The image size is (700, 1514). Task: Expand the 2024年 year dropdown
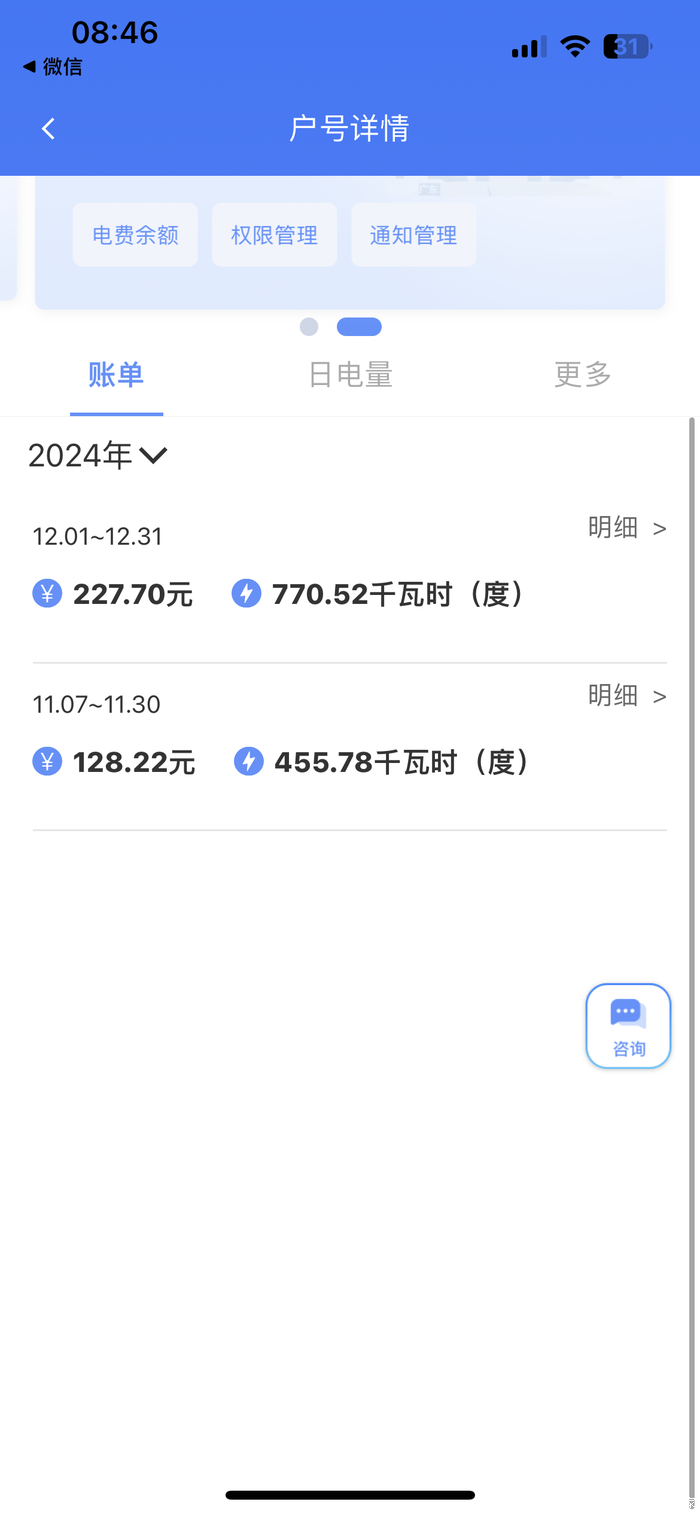click(98, 456)
